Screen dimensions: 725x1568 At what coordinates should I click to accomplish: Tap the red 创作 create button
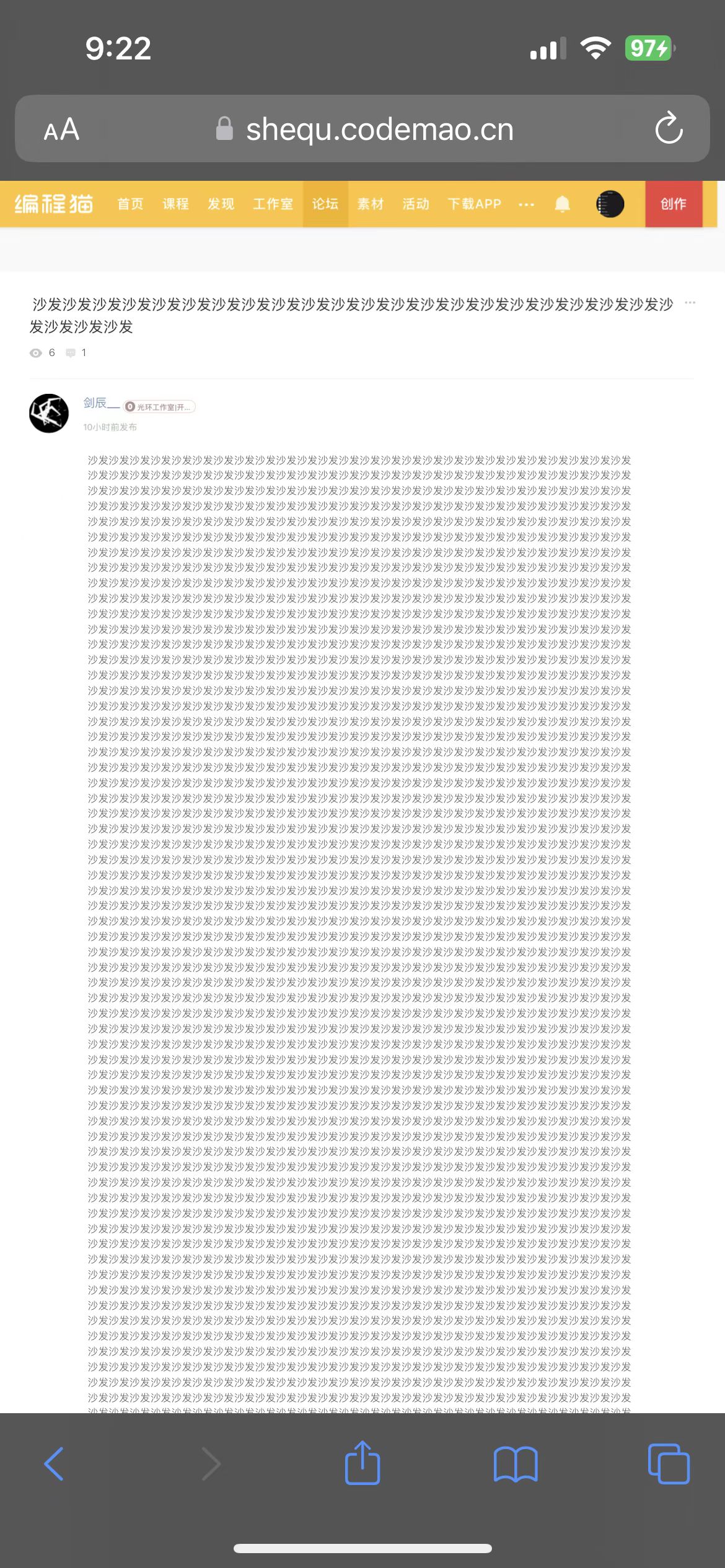click(674, 204)
